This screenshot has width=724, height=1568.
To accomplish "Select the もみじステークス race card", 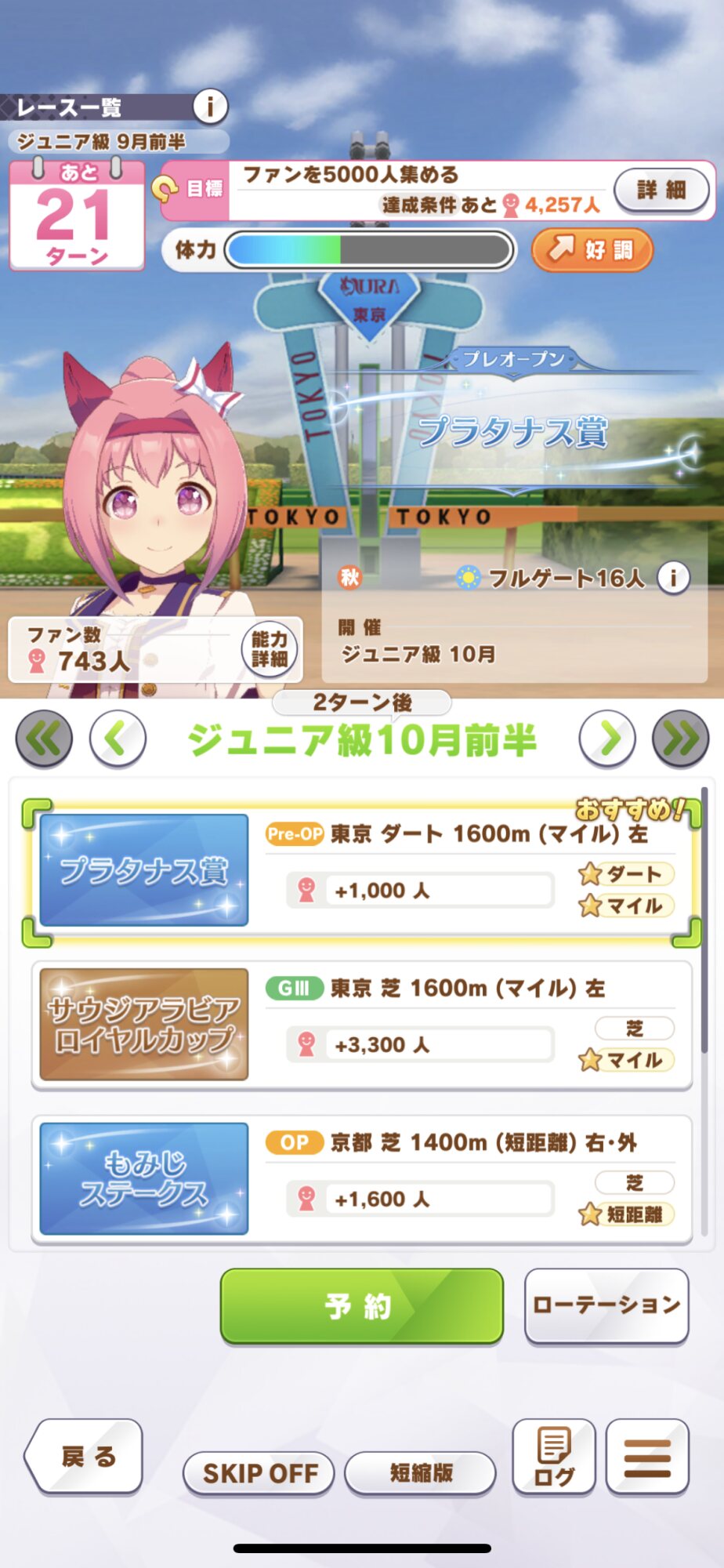I will click(361, 1179).
